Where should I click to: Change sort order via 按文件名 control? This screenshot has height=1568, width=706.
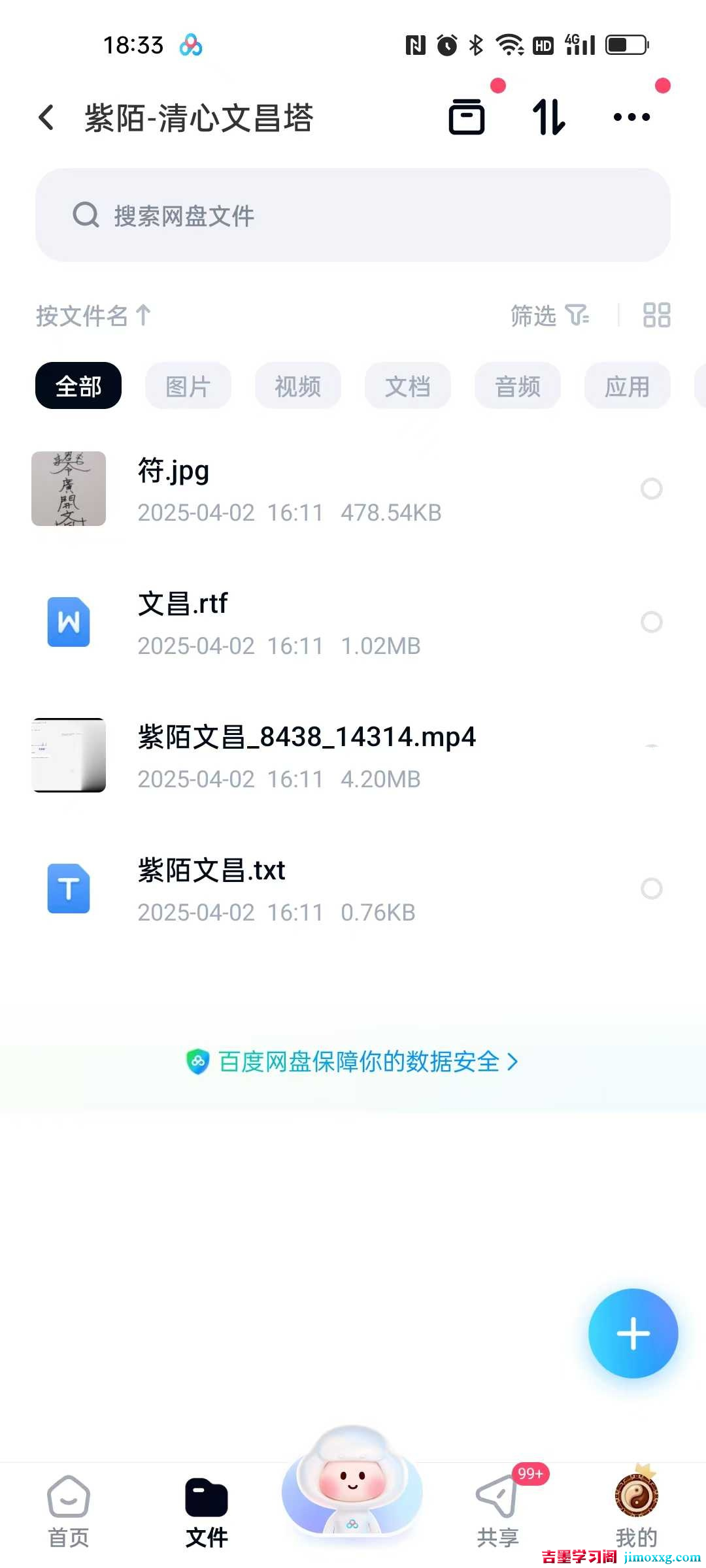(92, 316)
